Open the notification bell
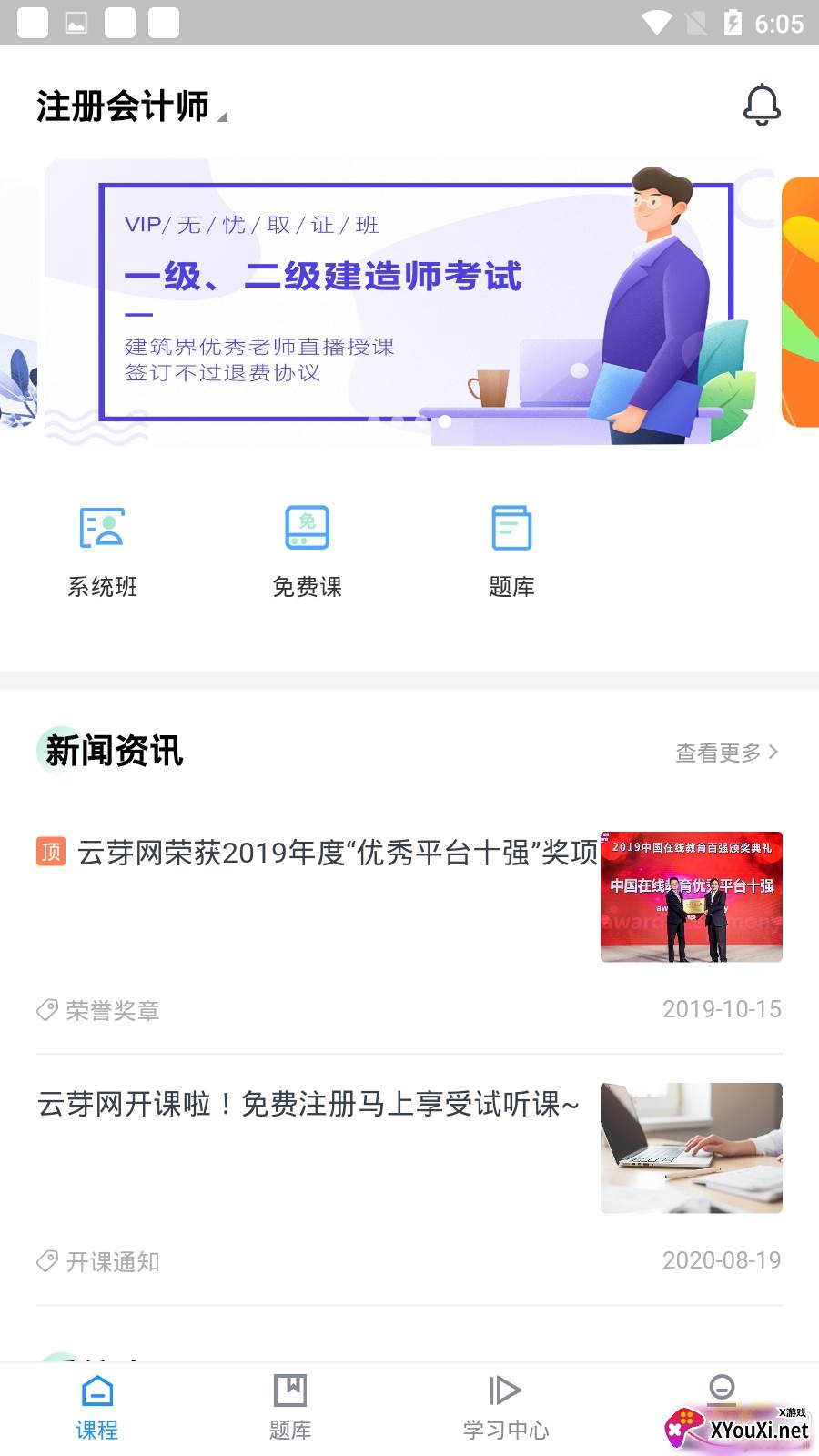The width and height of the screenshot is (819, 1456). click(x=763, y=105)
